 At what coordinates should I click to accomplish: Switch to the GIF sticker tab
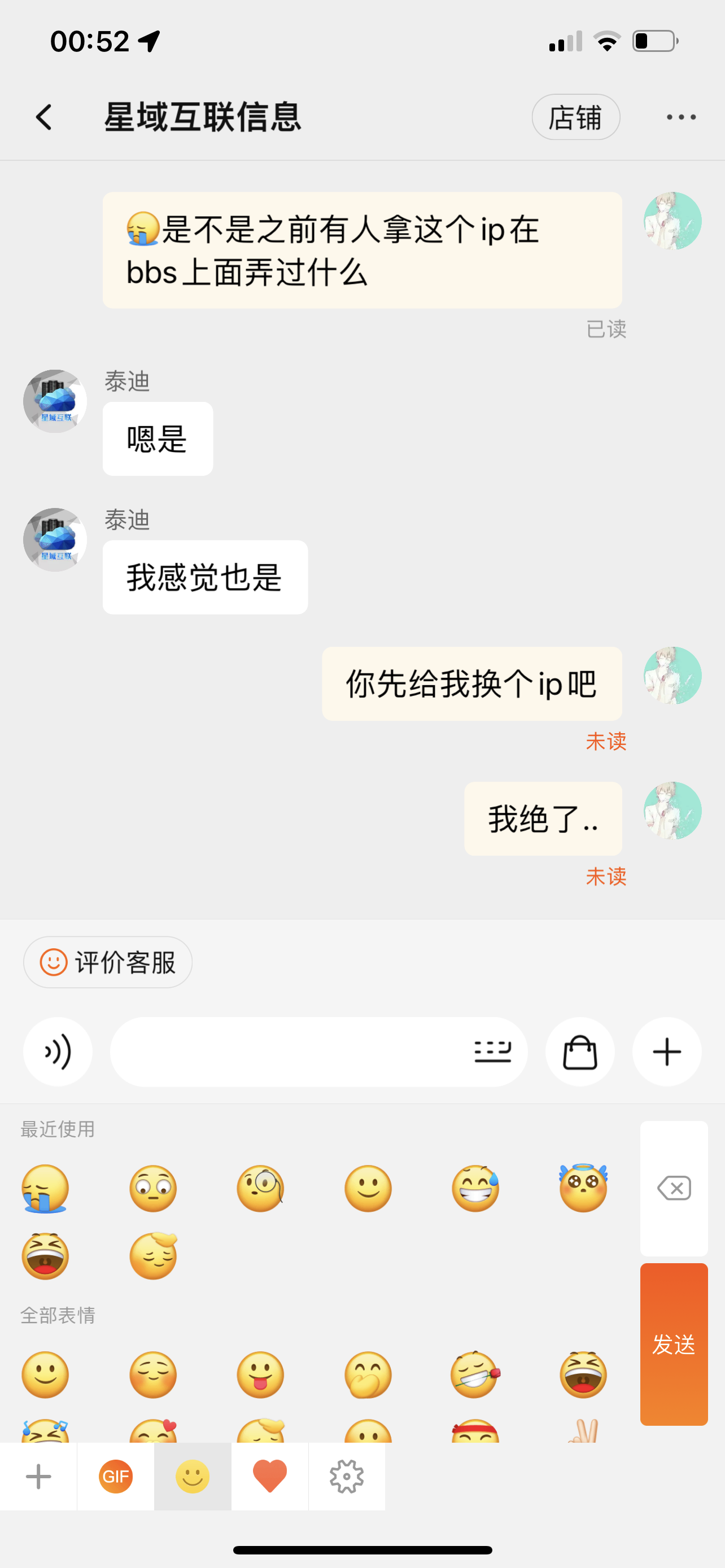click(x=116, y=1476)
